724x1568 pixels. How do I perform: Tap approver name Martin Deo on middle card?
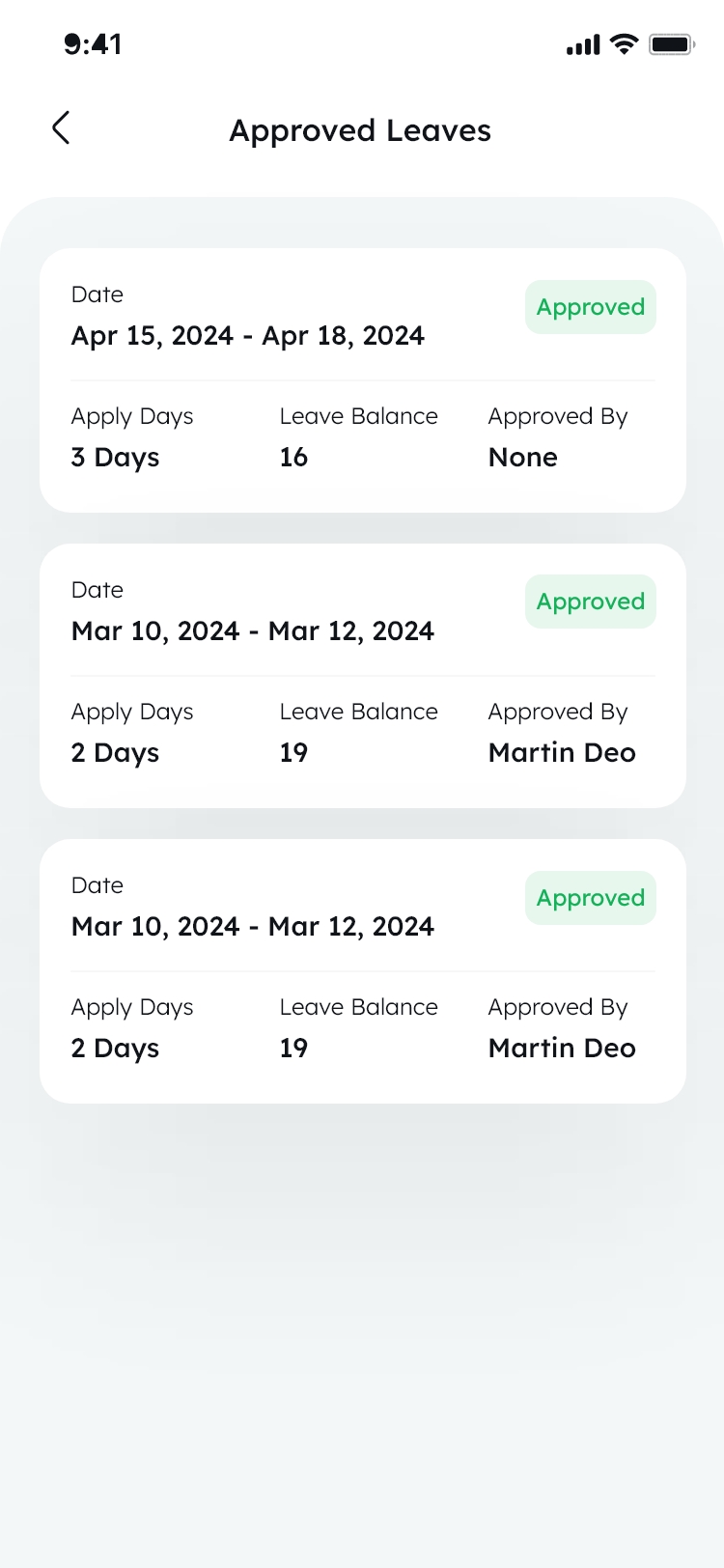coord(562,752)
